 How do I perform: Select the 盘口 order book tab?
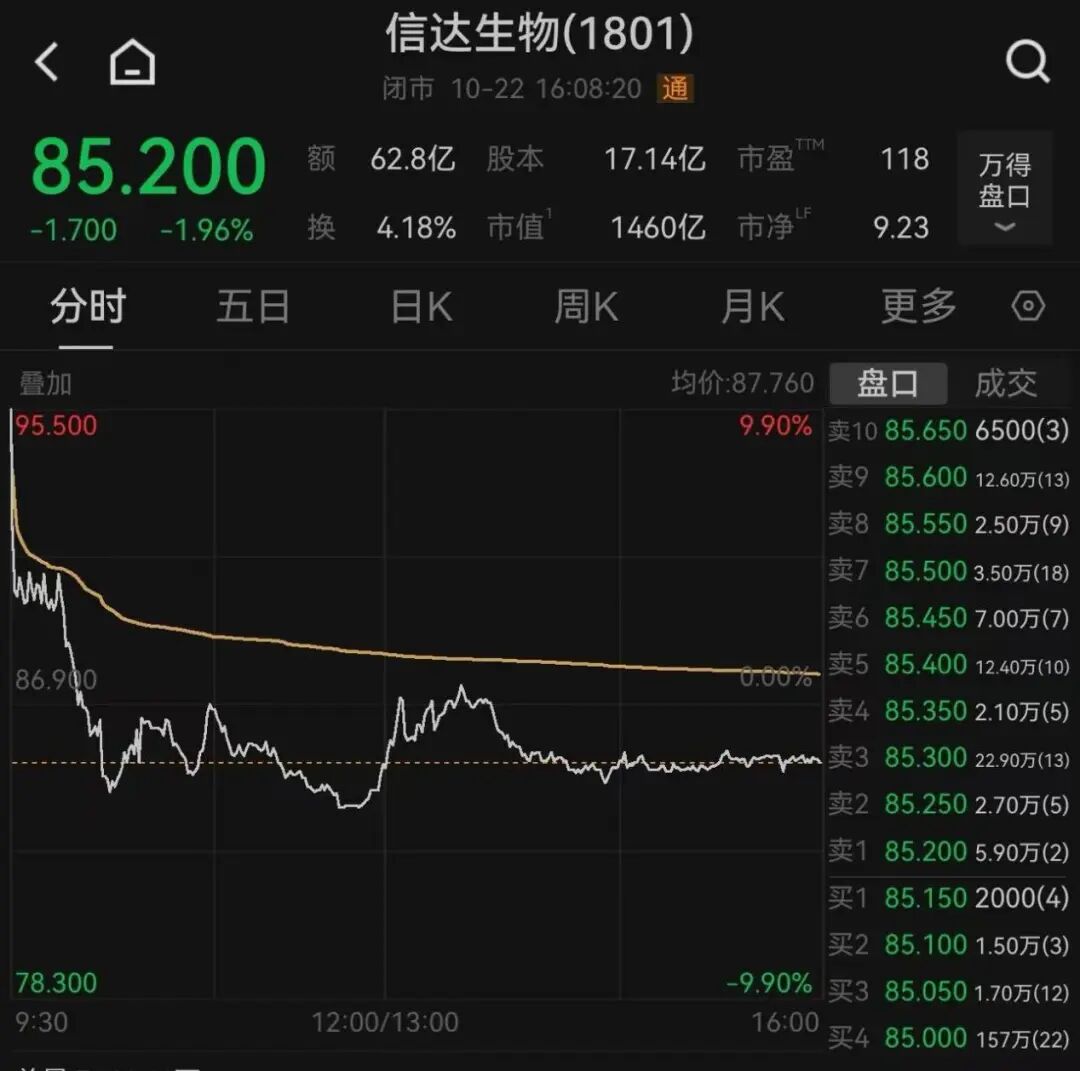click(887, 383)
